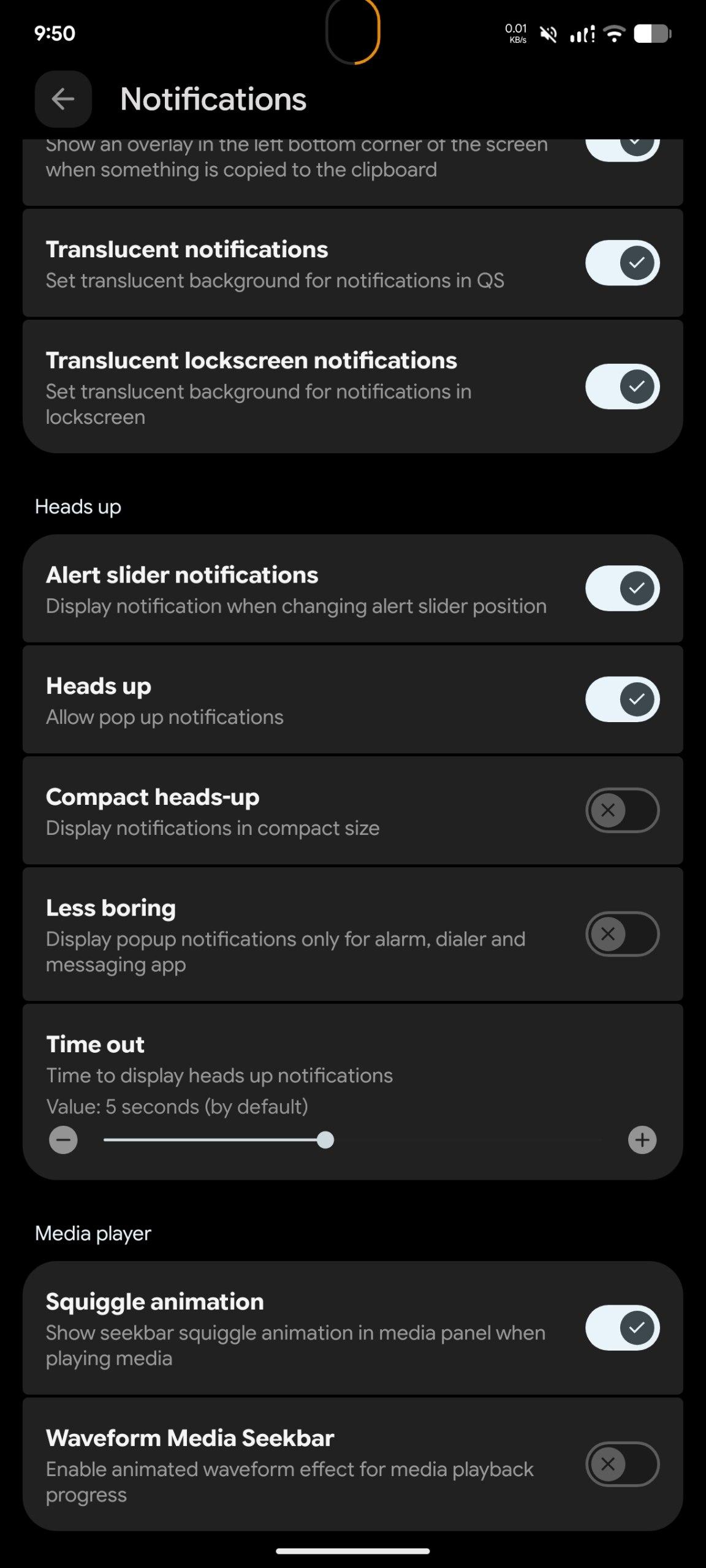This screenshot has width=706, height=1568.
Task: Turn off Translucent lockscreen notifications
Action: (x=622, y=386)
